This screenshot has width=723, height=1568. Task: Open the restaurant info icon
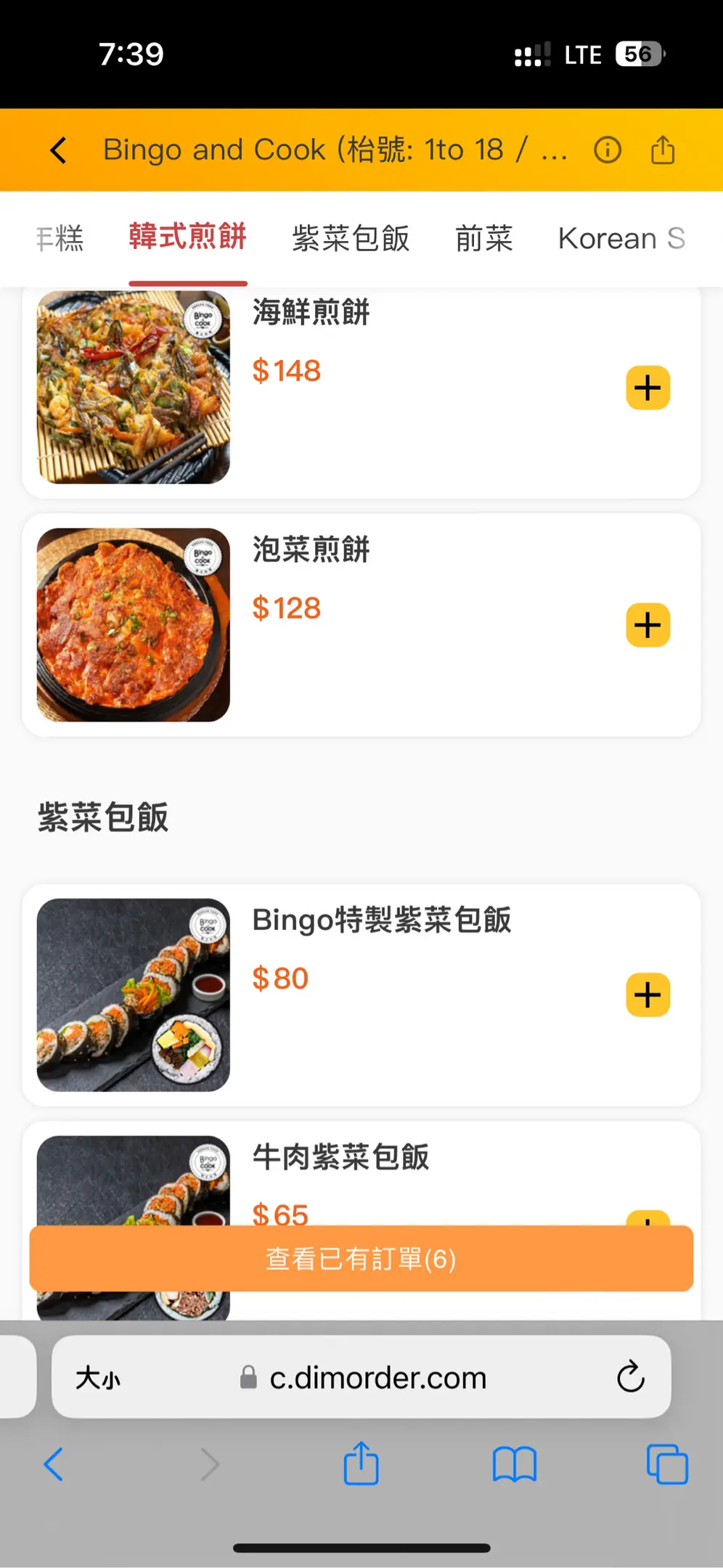click(x=607, y=150)
